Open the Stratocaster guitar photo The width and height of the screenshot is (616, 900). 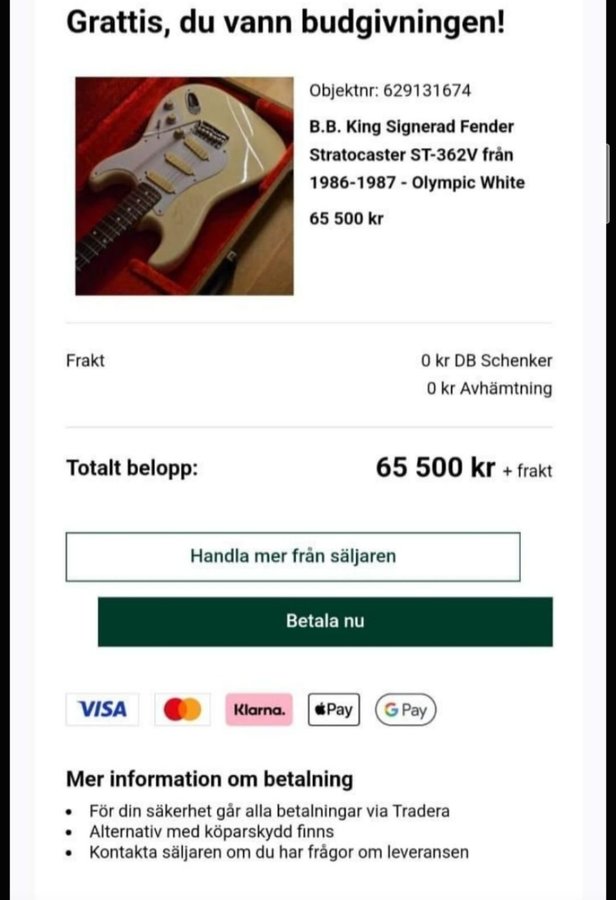pyautogui.click(x=185, y=187)
